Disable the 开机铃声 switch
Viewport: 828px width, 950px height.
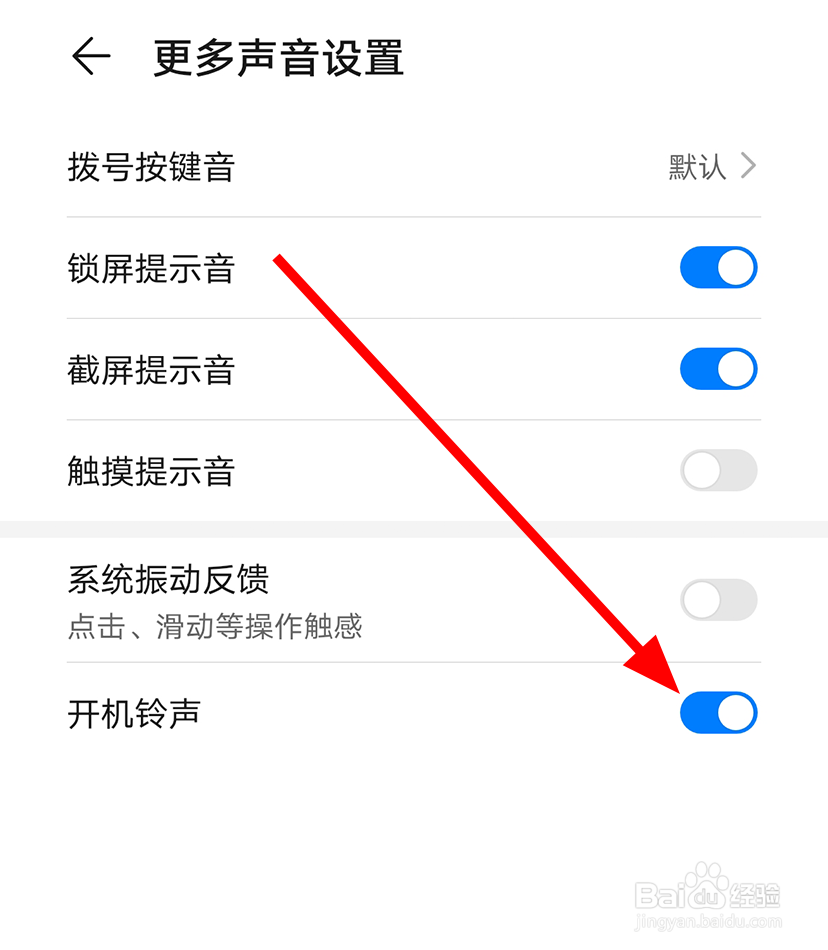pyautogui.click(x=718, y=713)
